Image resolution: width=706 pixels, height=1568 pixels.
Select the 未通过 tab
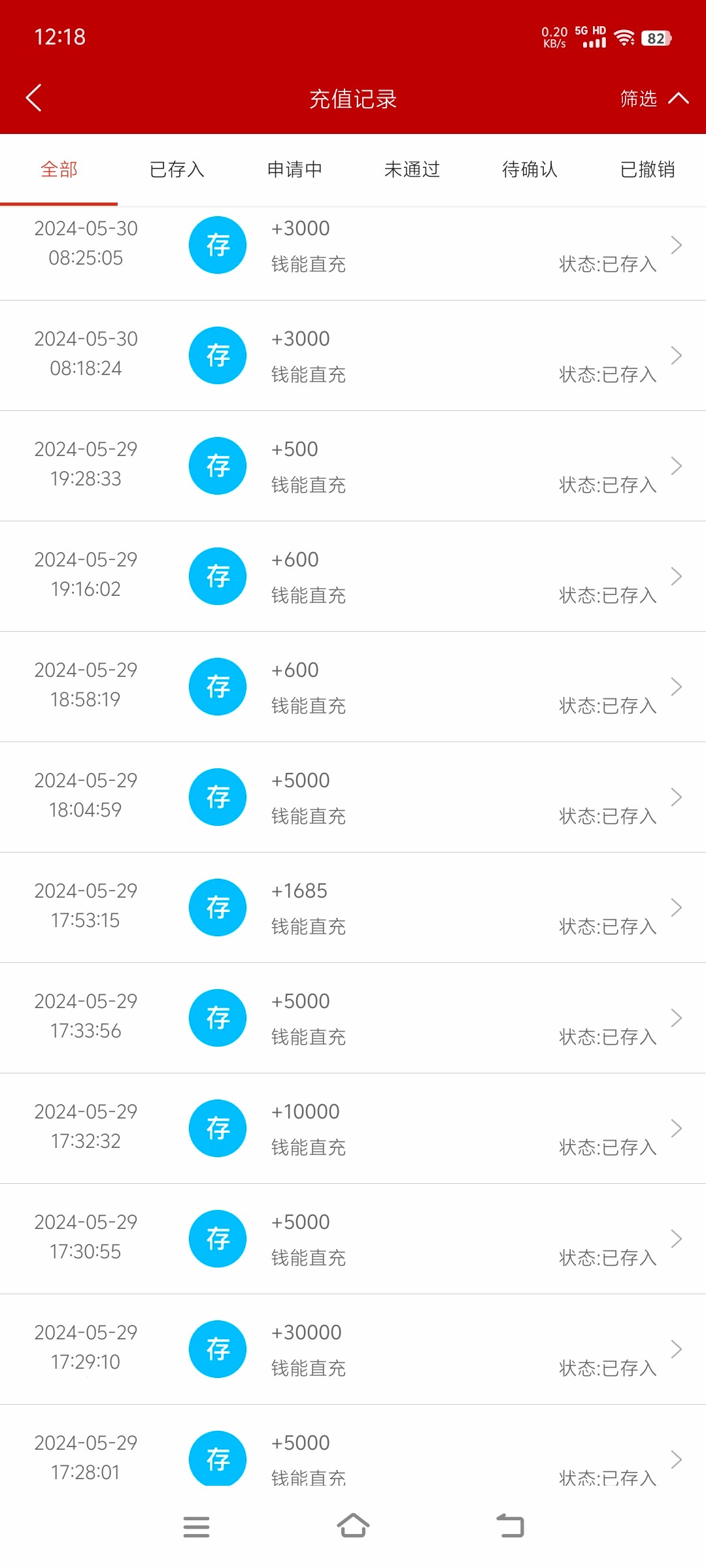click(412, 170)
